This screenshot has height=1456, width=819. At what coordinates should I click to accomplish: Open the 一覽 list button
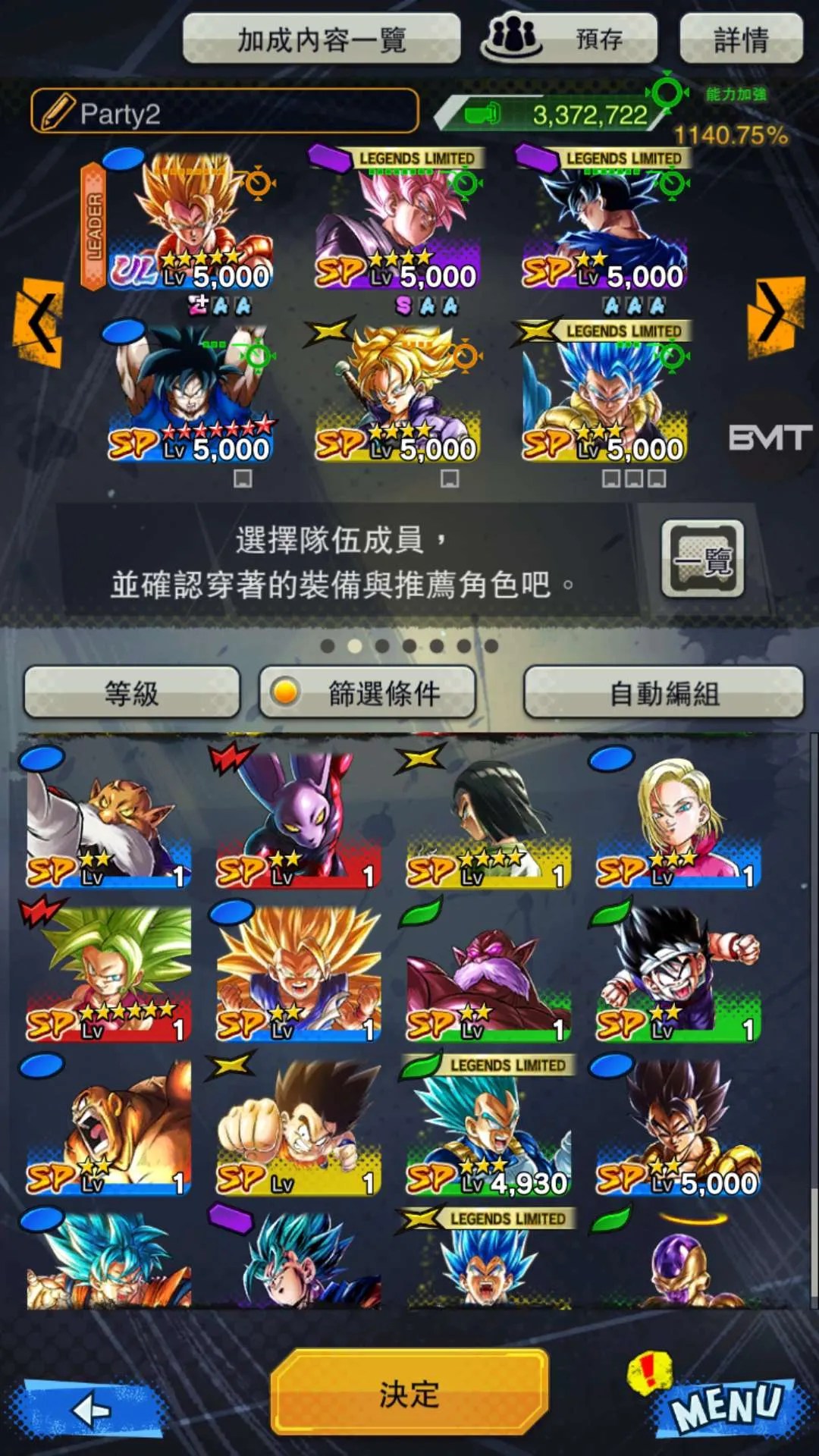click(x=702, y=560)
